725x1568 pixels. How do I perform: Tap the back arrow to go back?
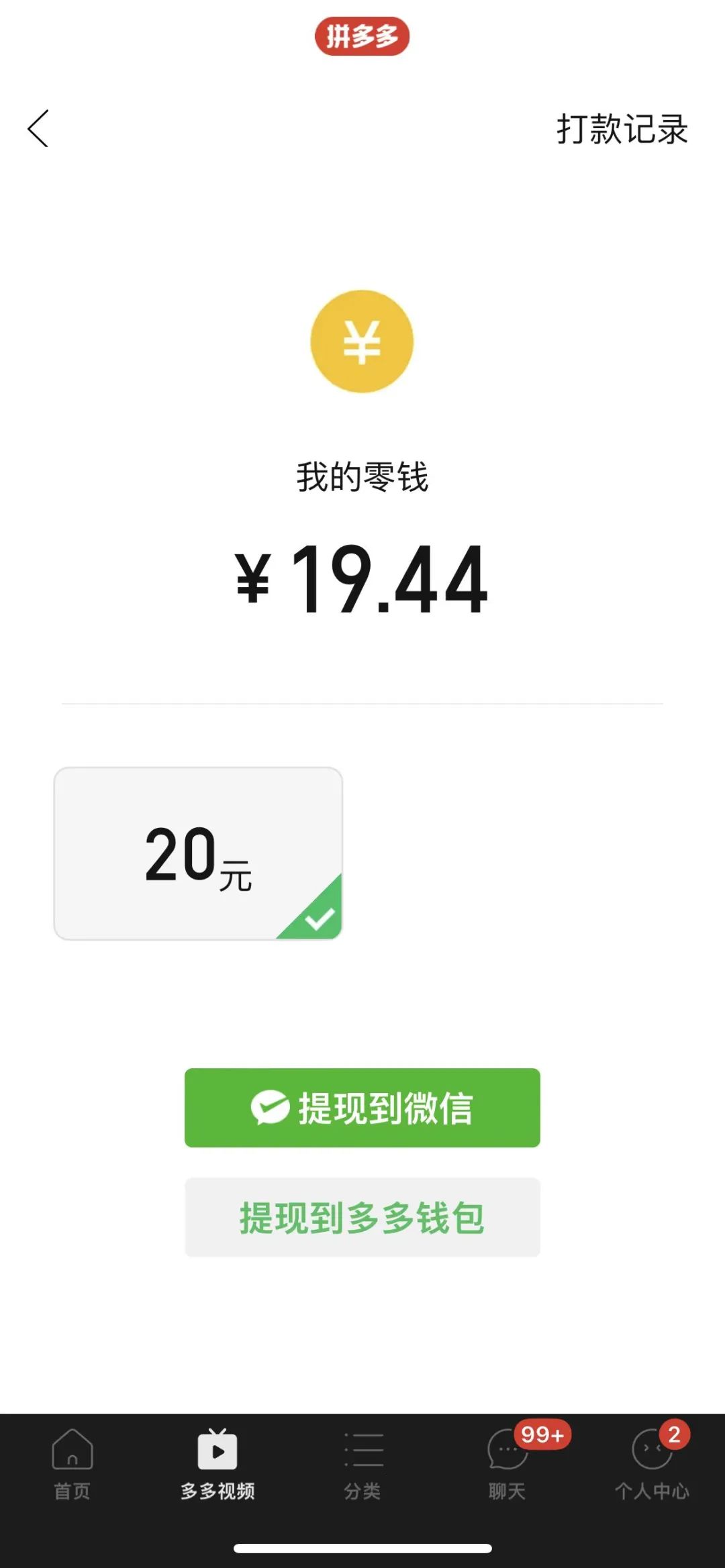coord(38,129)
